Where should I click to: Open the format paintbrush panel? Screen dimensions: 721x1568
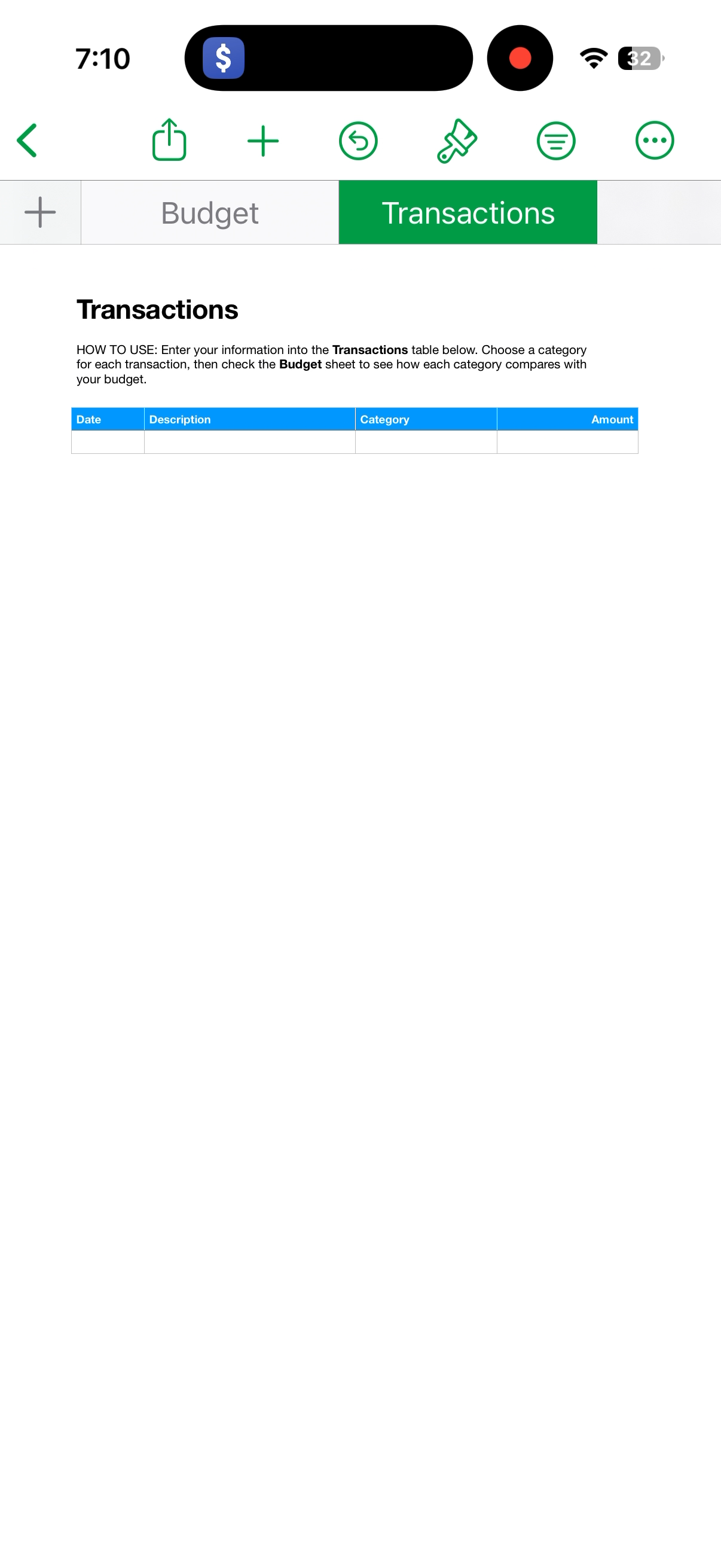457,141
